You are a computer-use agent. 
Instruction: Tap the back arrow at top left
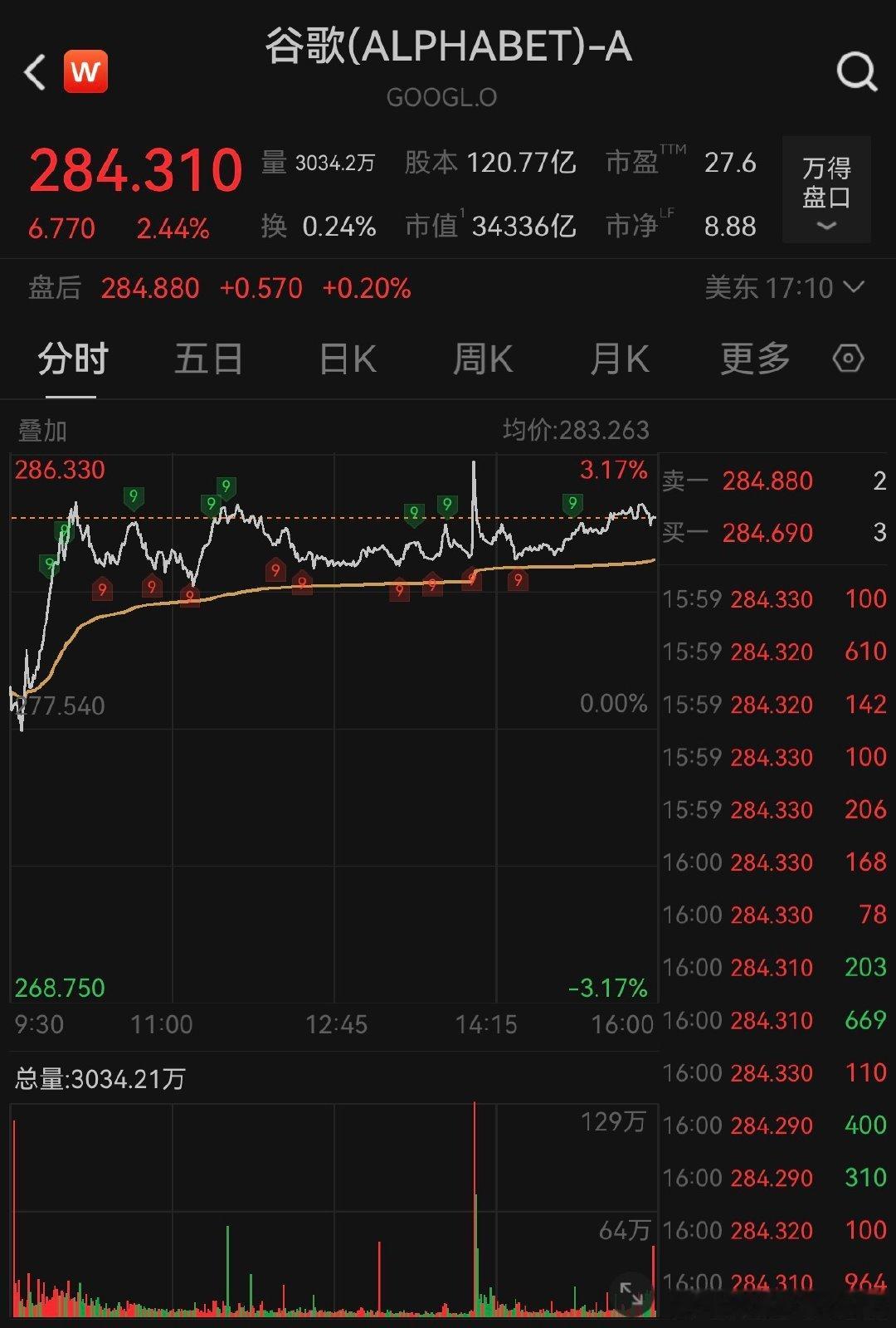click(33, 73)
